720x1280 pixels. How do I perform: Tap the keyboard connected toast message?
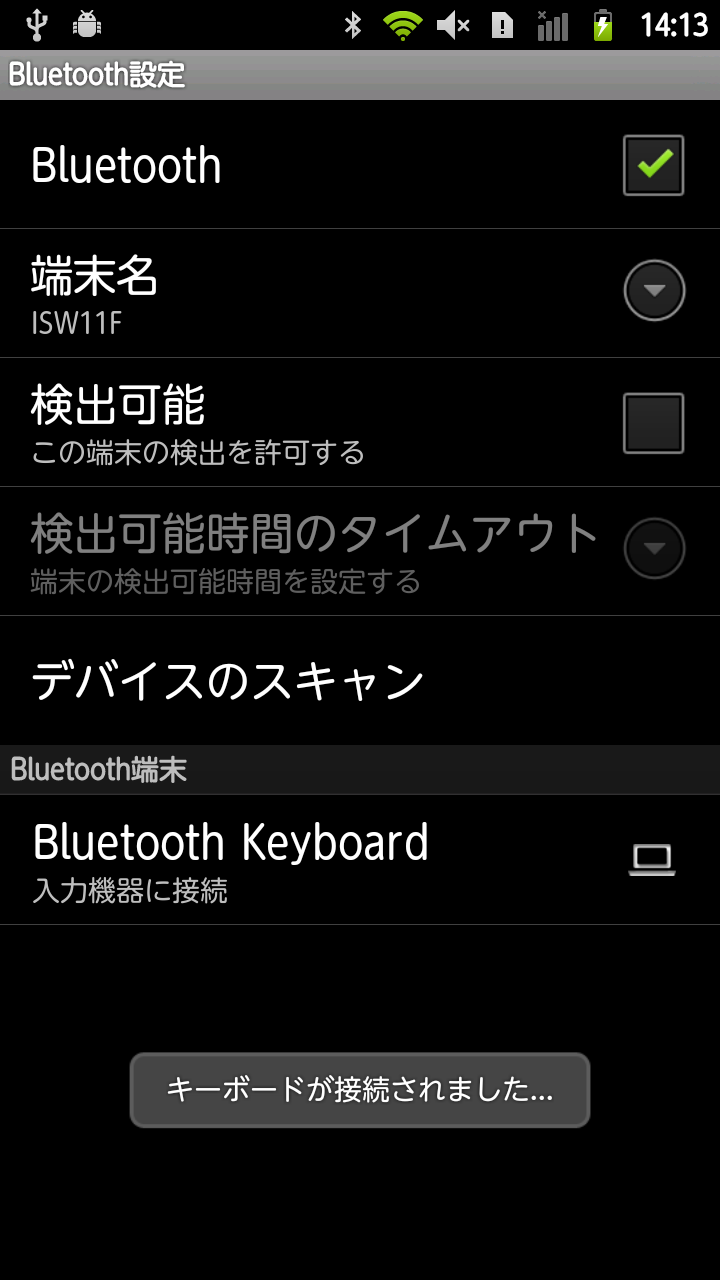[x=359, y=1090]
